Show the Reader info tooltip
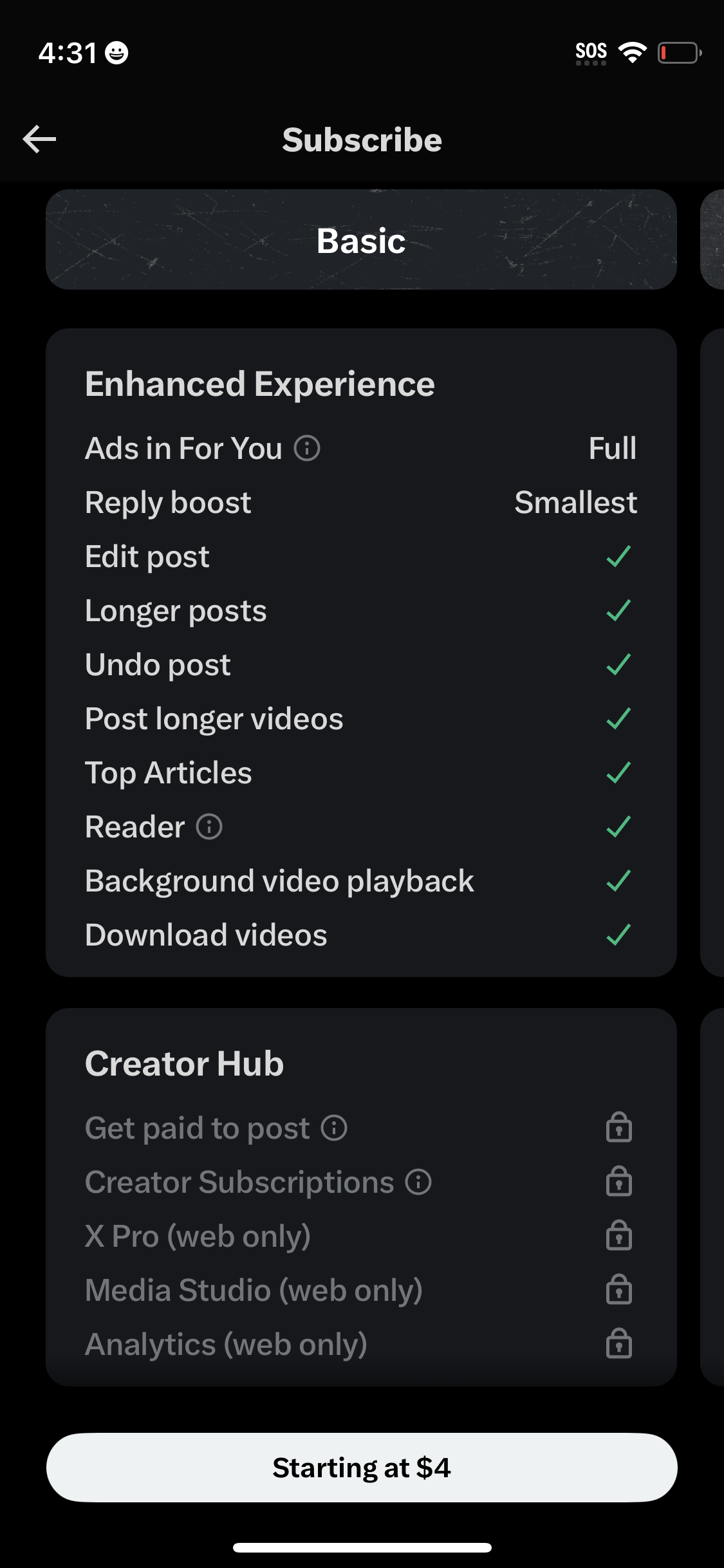The height and width of the screenshot is (1568, 724). point(209,826)
